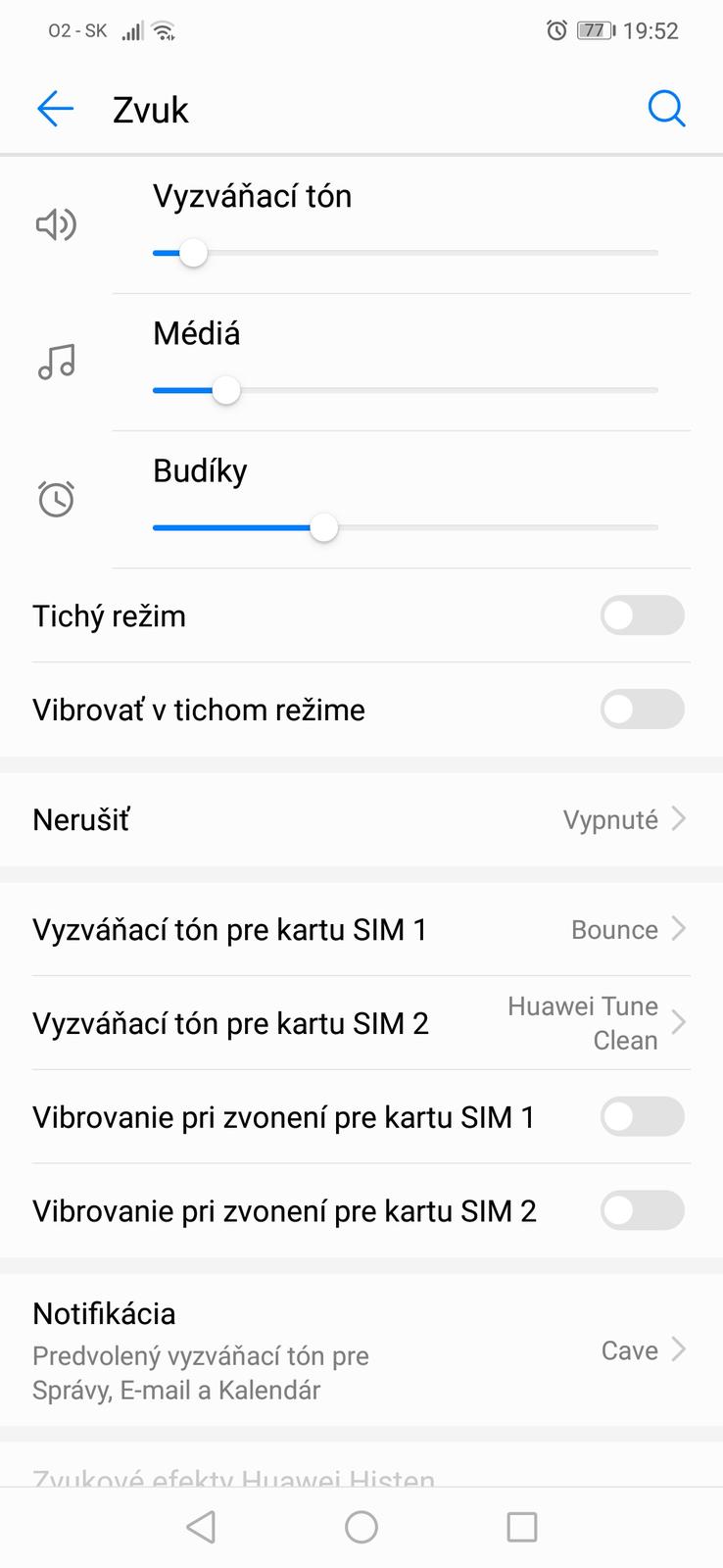The width and height of the screenshot is (723, 1568).
Task: Choose Vyzváňací tón pre kartu SIM 1
Action: pyautogui.click(x=361, y=929)
